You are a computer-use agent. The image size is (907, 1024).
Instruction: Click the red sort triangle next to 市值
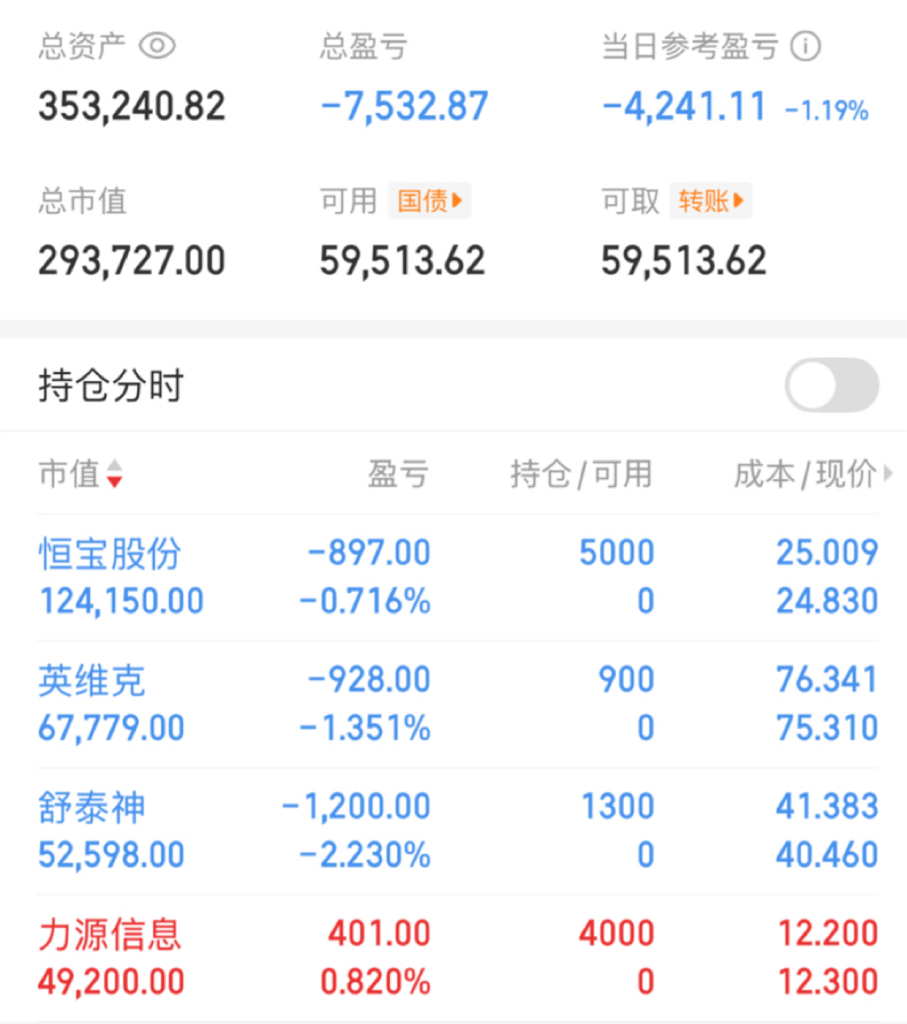coord(116,480)
